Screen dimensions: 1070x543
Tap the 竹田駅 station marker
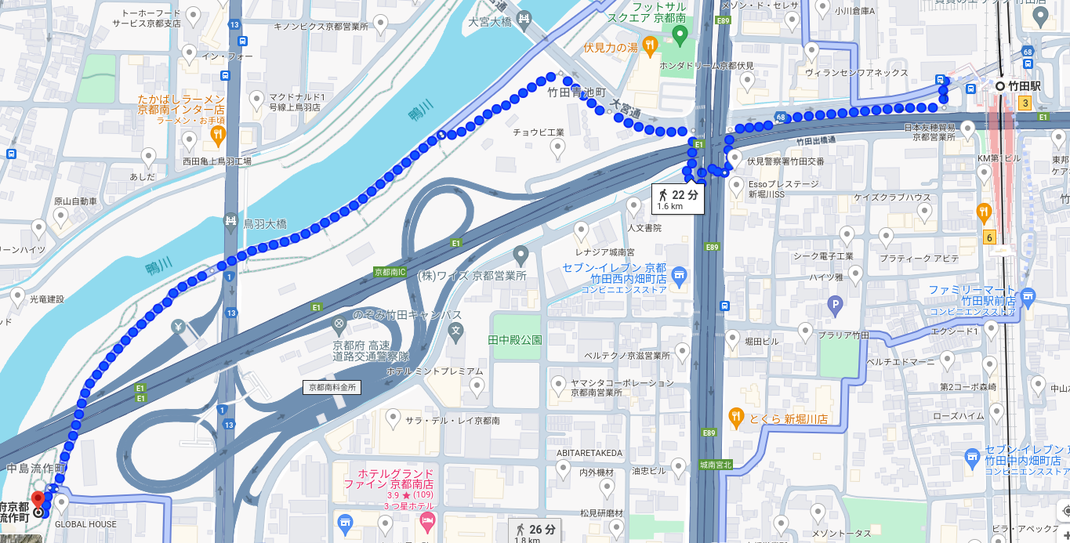(x=999, y=87)
